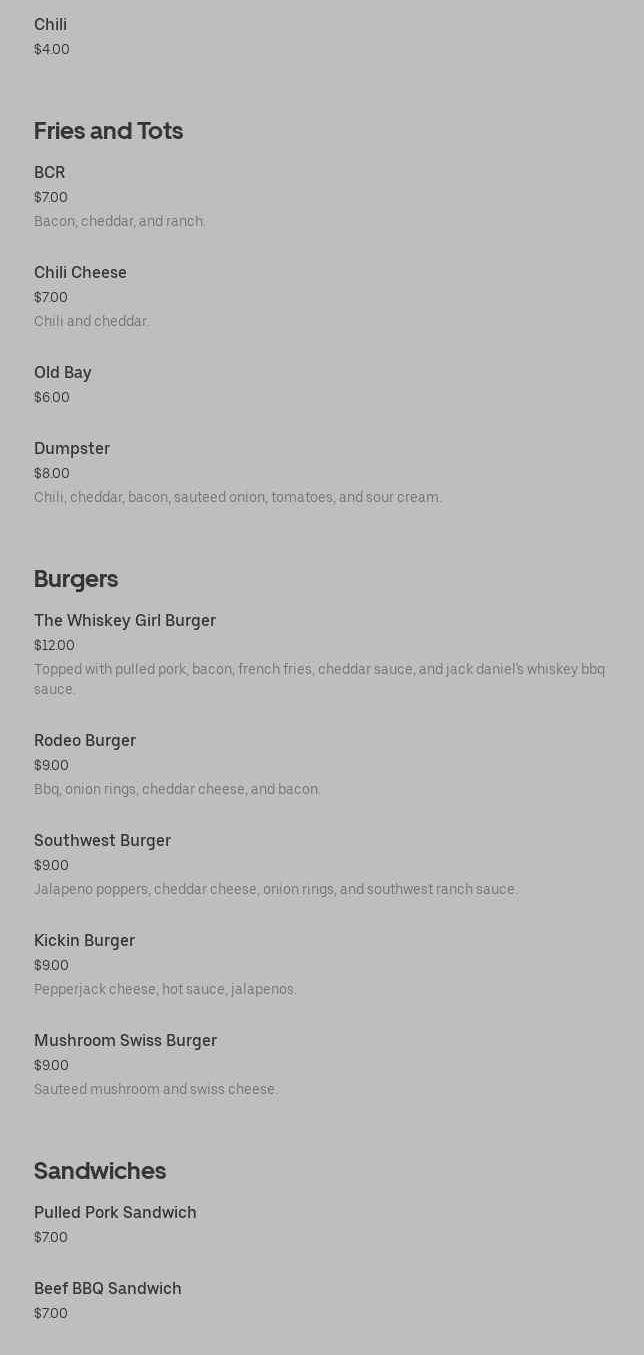Viewport: 644px width, 1355px height.
Task: Select BCR fries with bacon and ranch
Action: pos(50,173)
